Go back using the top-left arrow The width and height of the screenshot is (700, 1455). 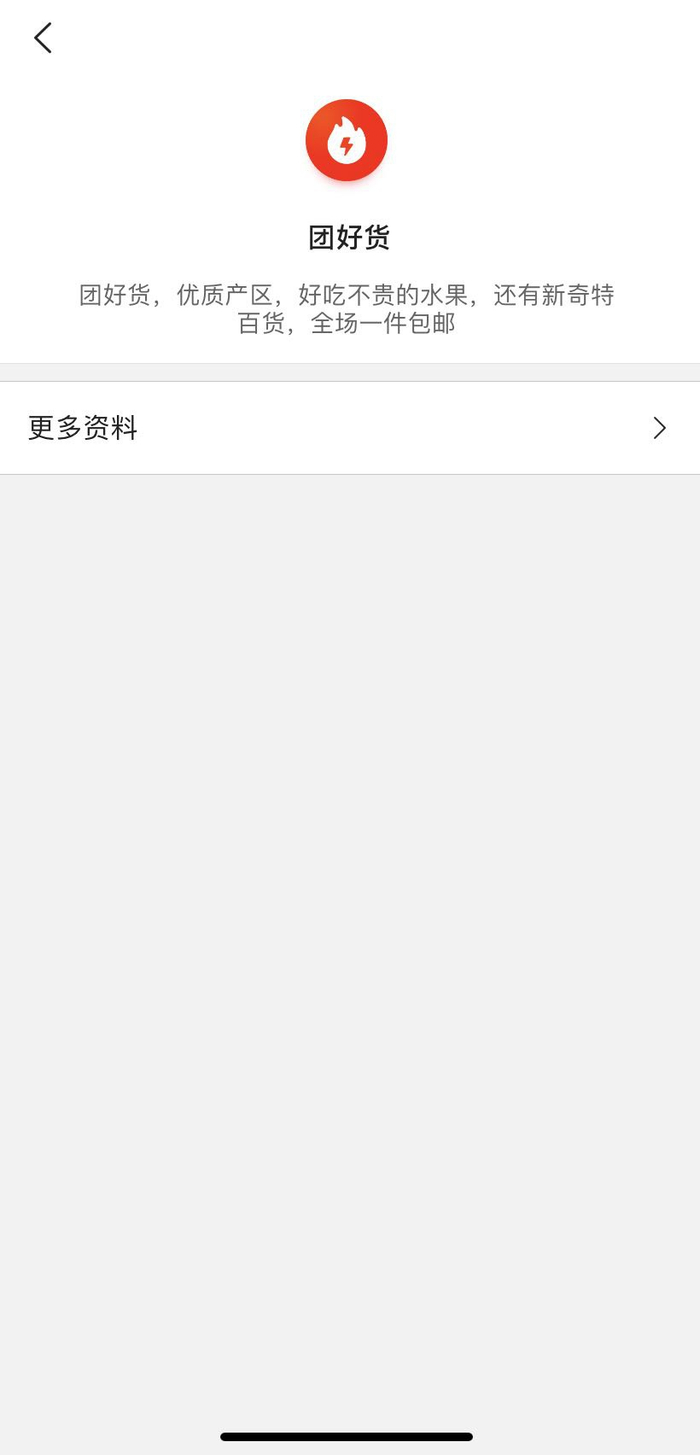[x=42, y=38]
